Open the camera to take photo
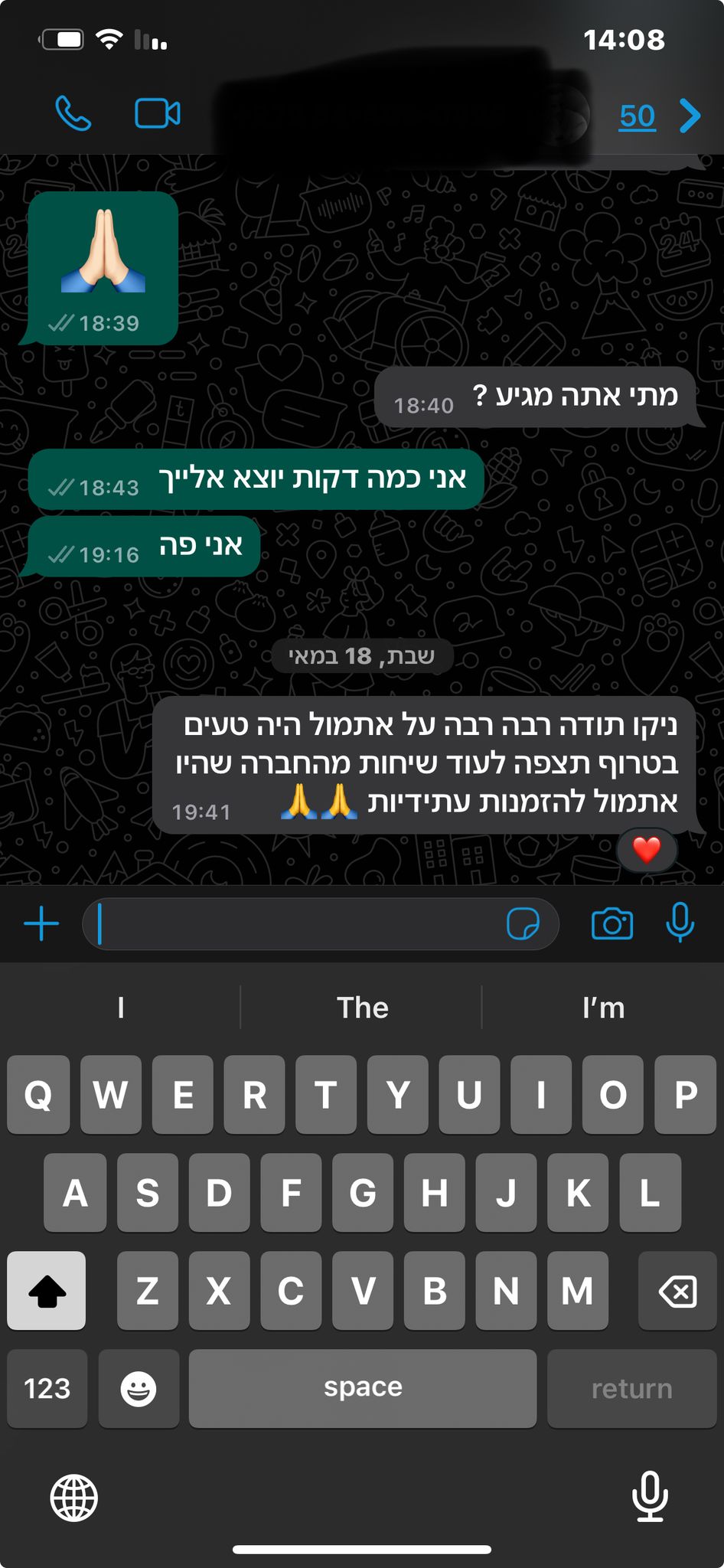 (612, 924)
